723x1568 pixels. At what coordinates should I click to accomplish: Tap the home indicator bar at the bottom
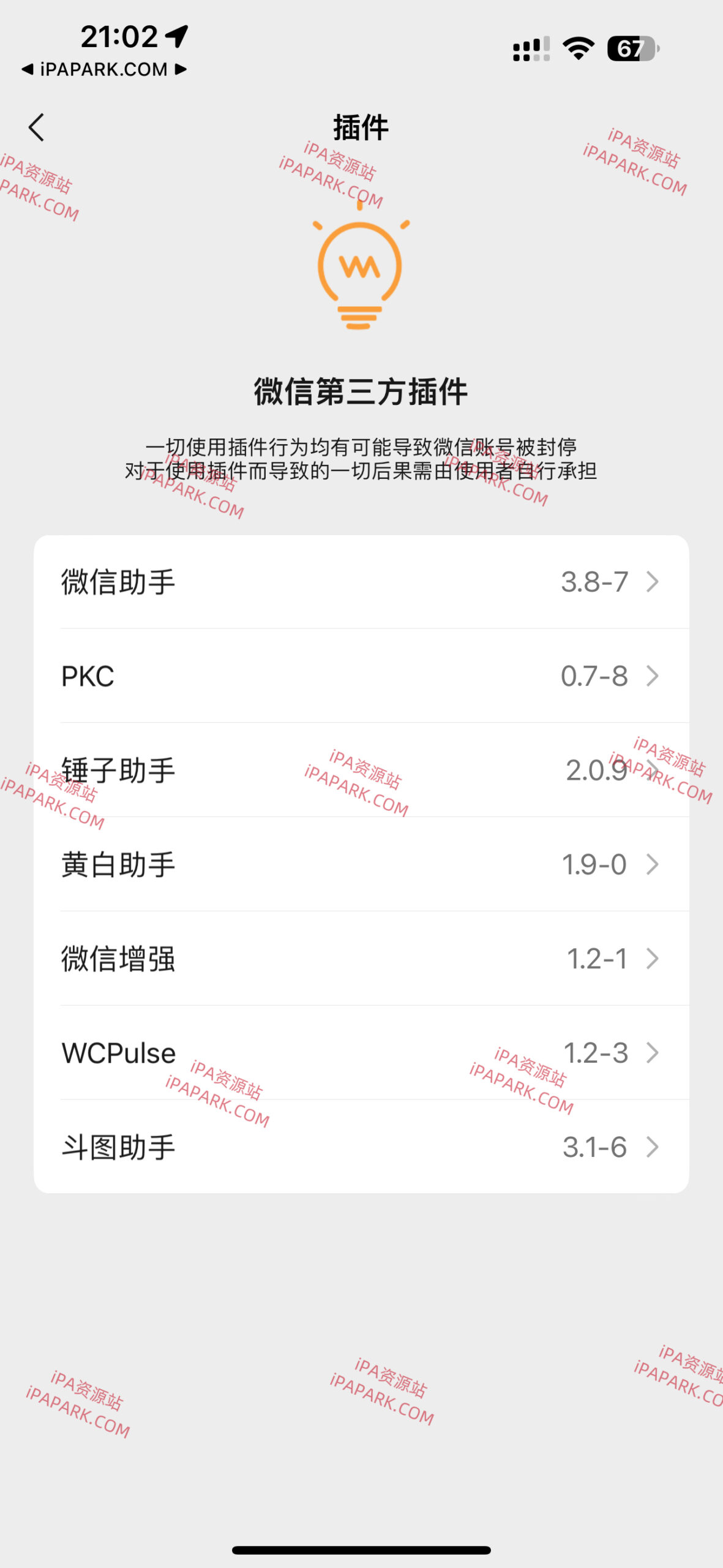tap(361, 1550)
